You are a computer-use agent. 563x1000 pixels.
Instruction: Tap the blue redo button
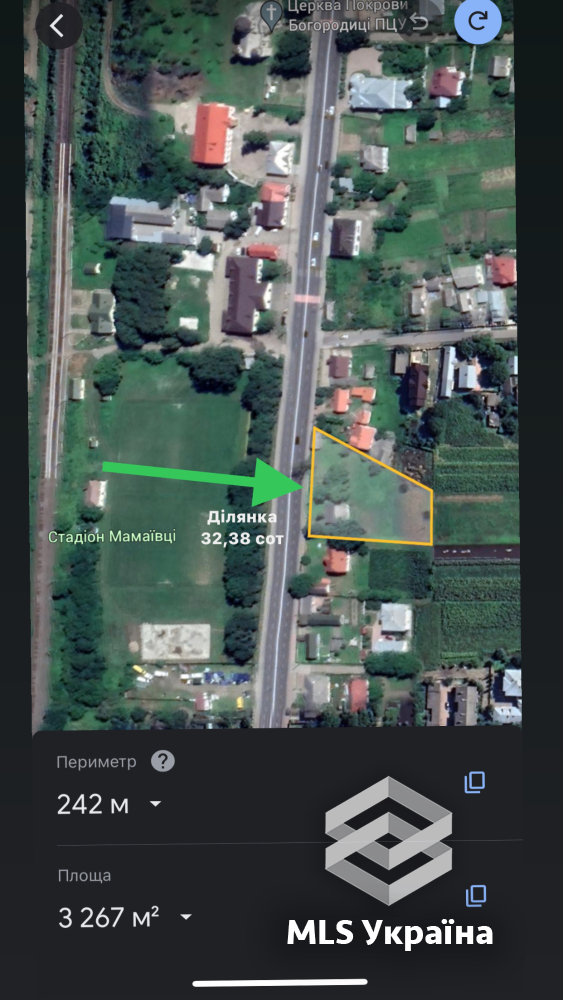pos(478,21)
